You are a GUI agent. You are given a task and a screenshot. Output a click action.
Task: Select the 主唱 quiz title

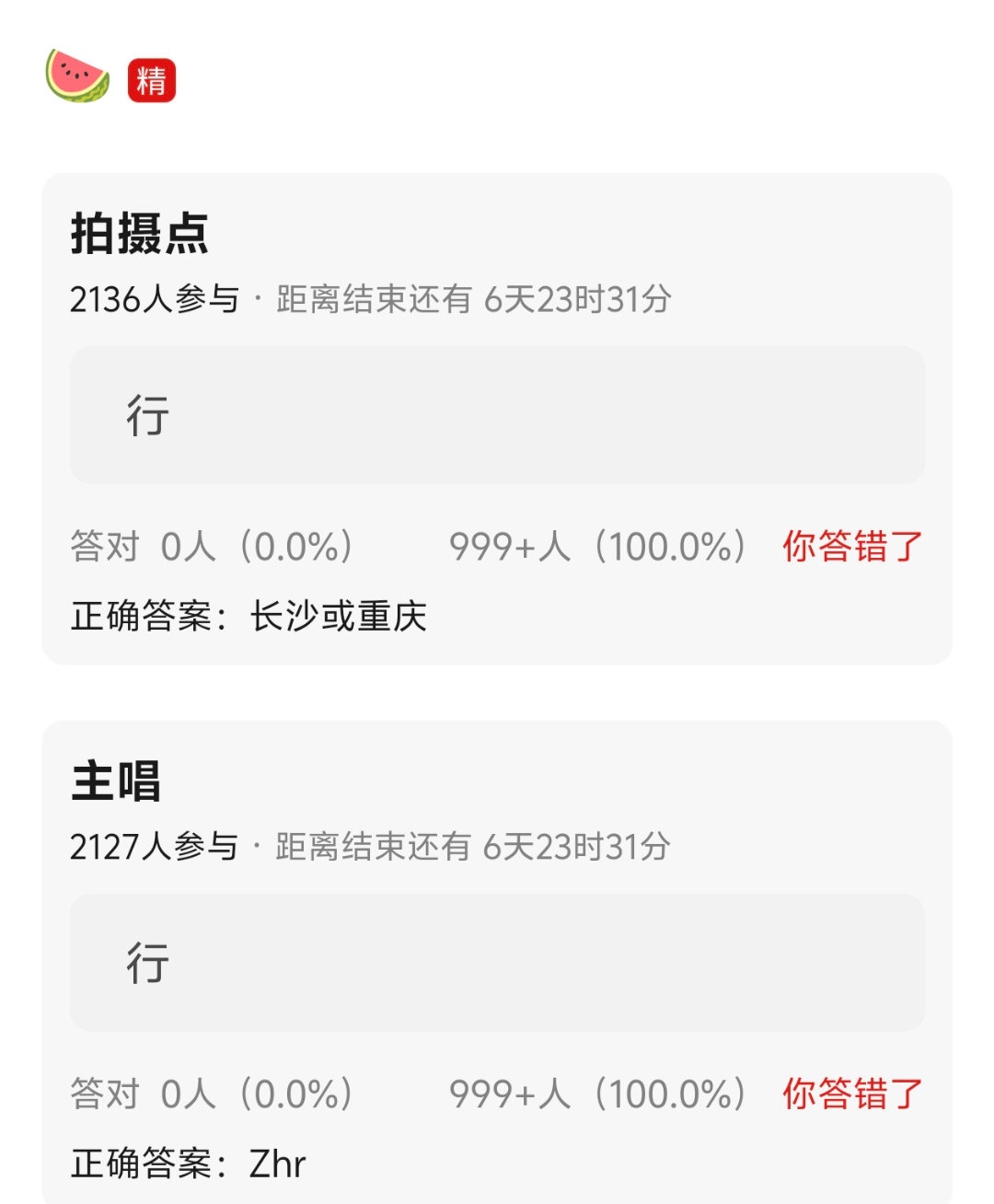(x=115, y=781)
